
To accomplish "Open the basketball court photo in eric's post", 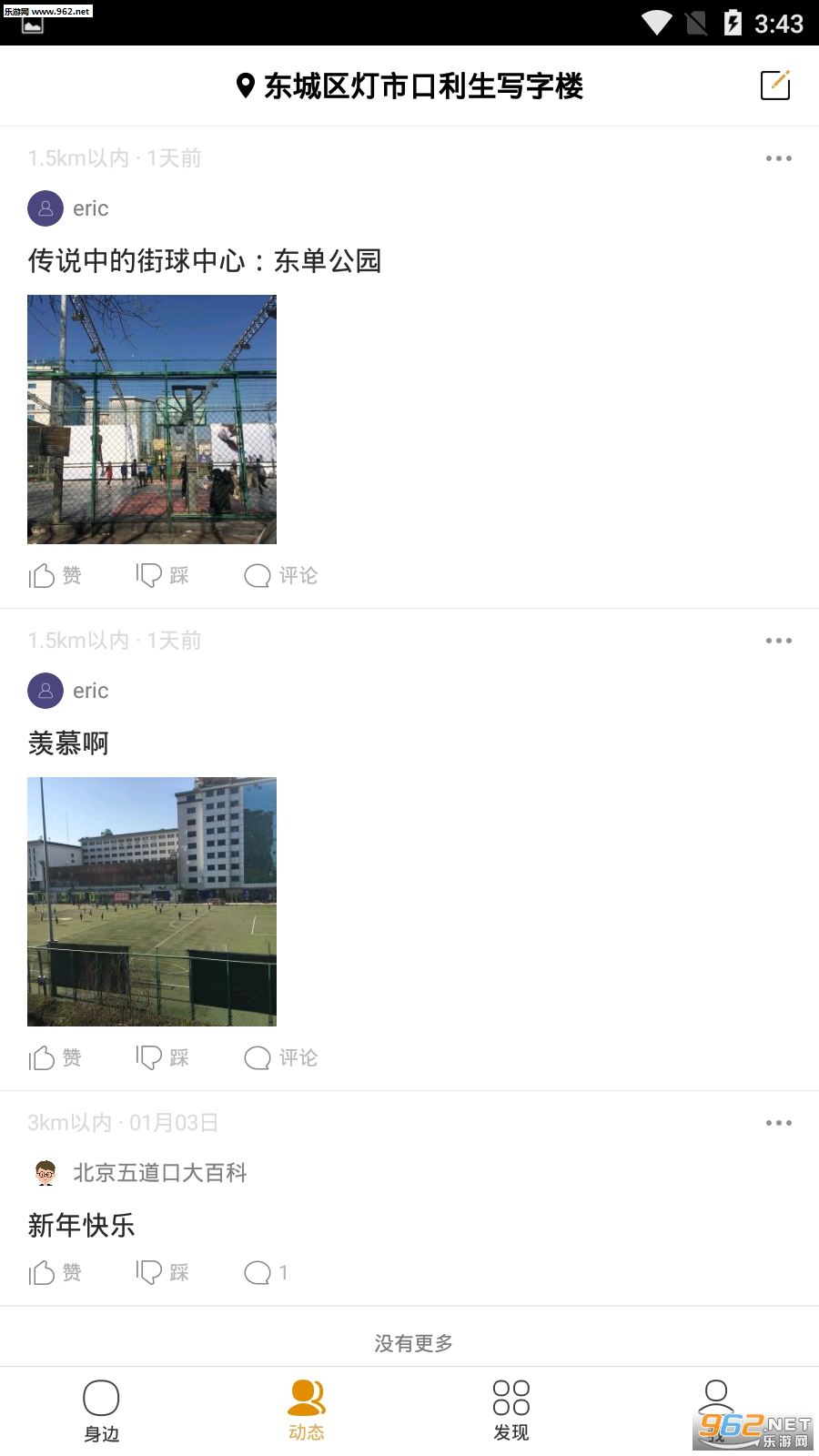I will pos(152,420).
